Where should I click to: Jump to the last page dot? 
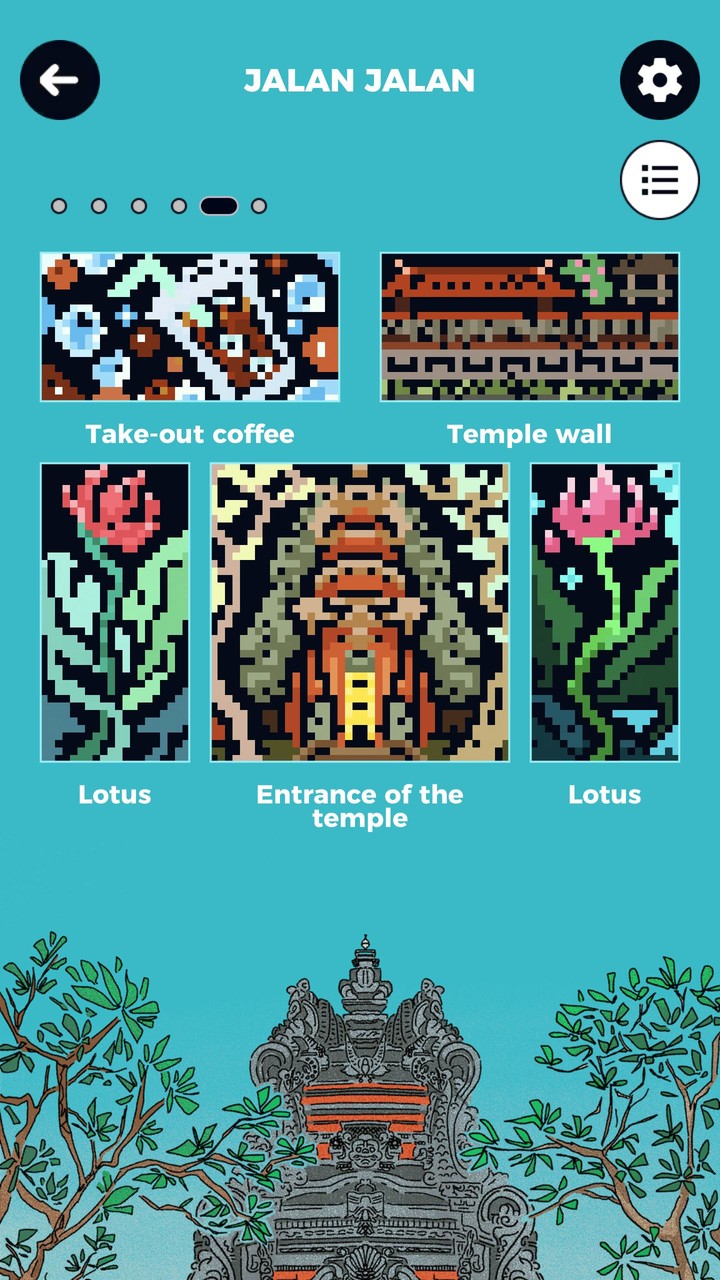click(259, 206)
